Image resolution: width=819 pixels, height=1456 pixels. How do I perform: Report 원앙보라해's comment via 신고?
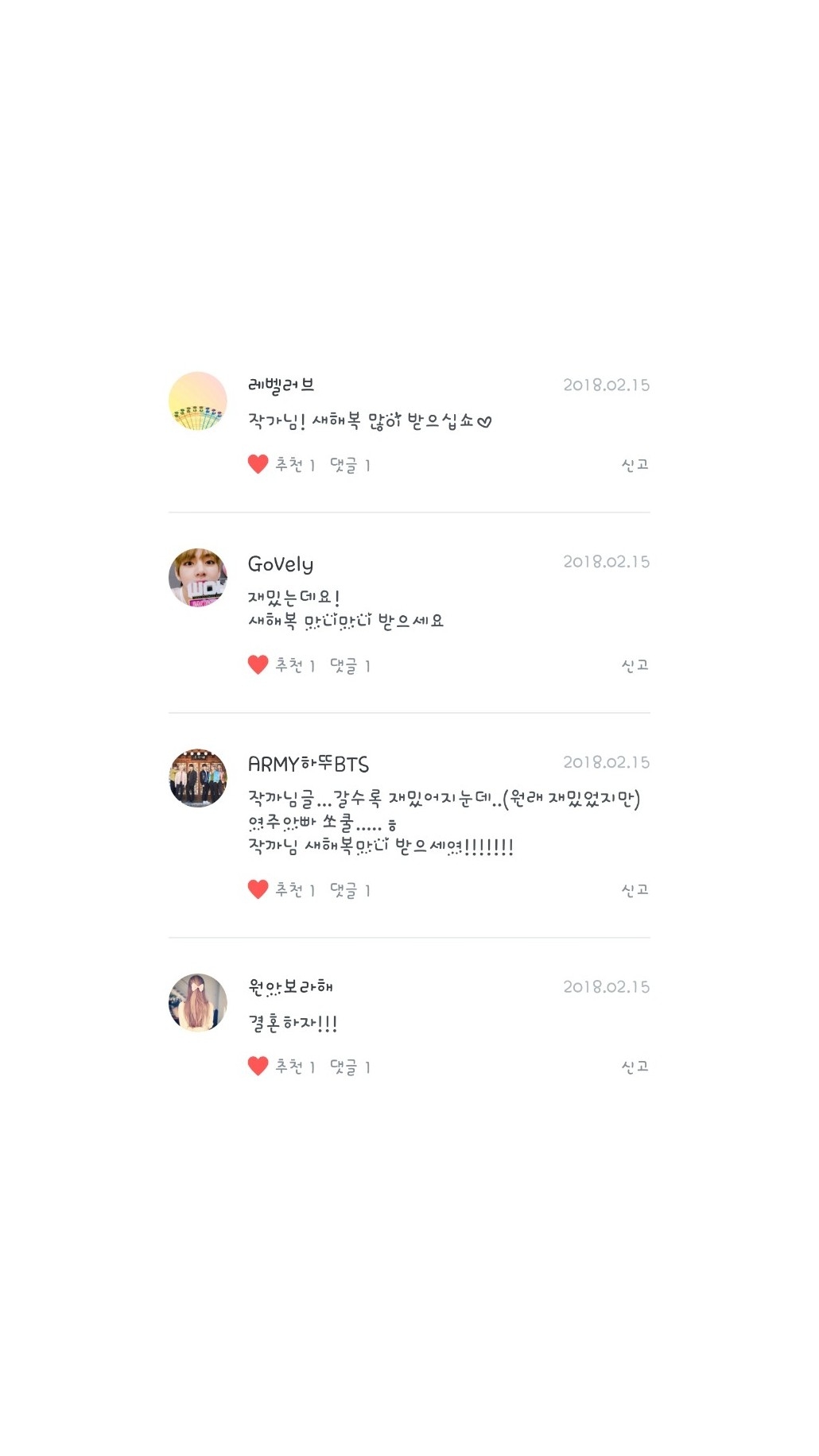(635, 1067)
